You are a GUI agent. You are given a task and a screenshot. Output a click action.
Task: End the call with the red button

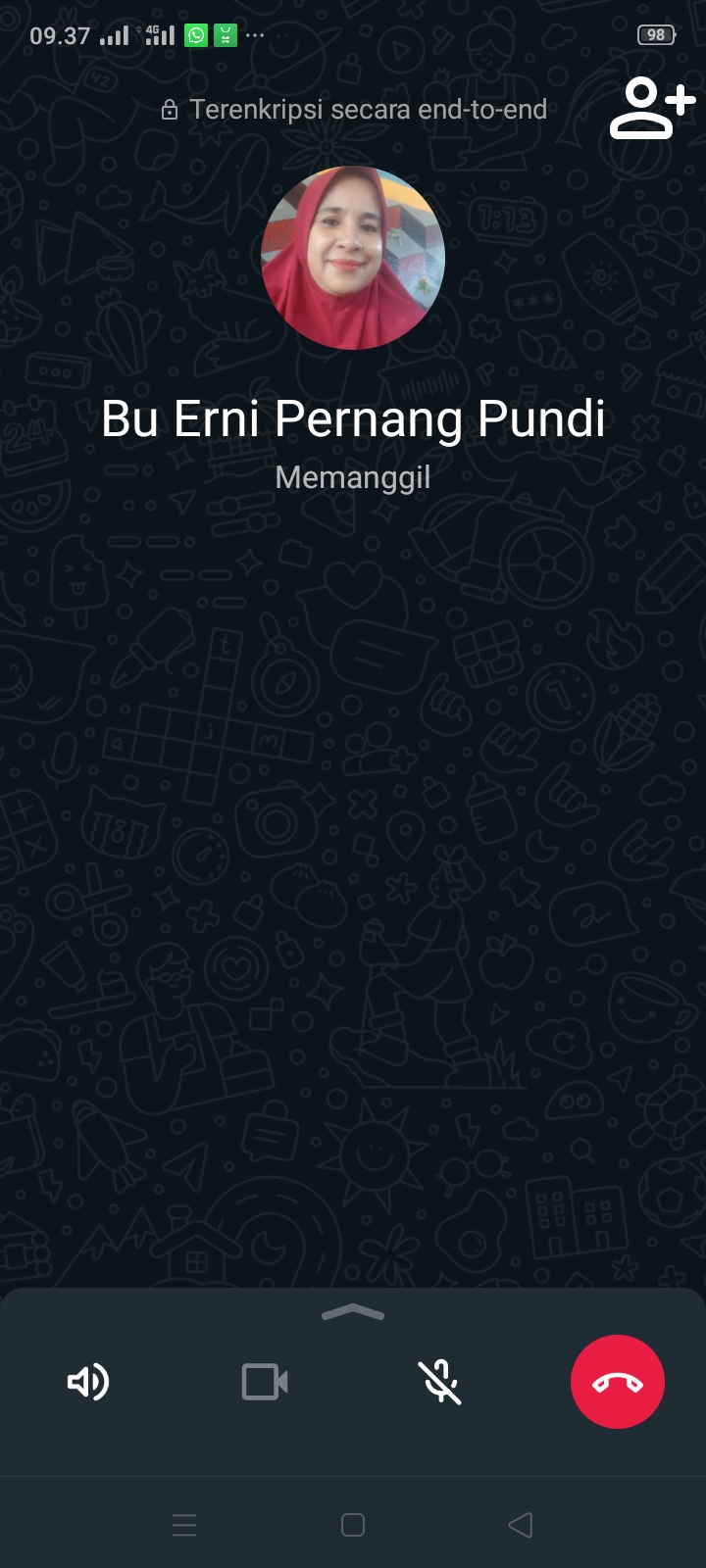617,1382
